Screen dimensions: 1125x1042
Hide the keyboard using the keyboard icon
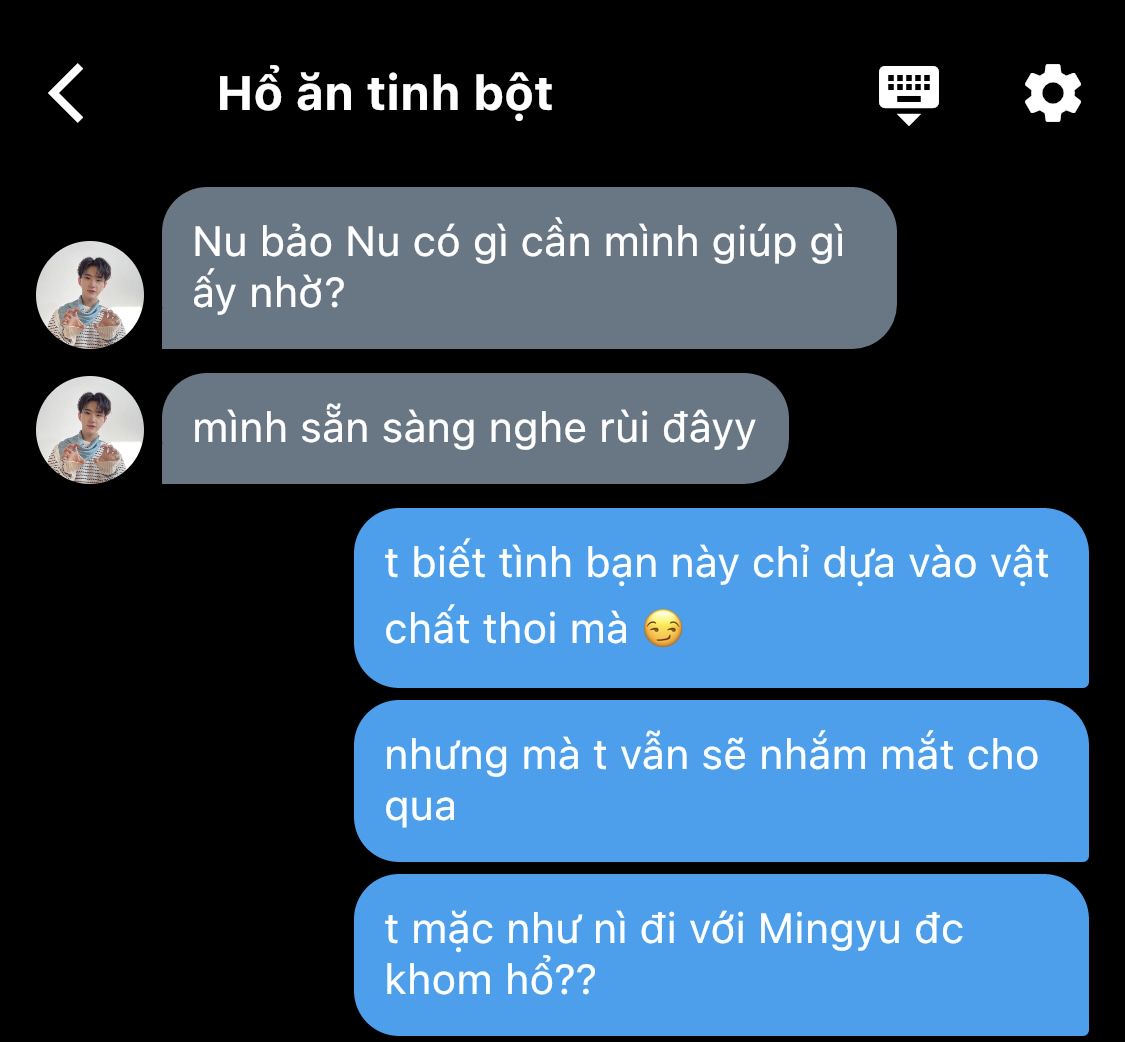coord(908,95)
